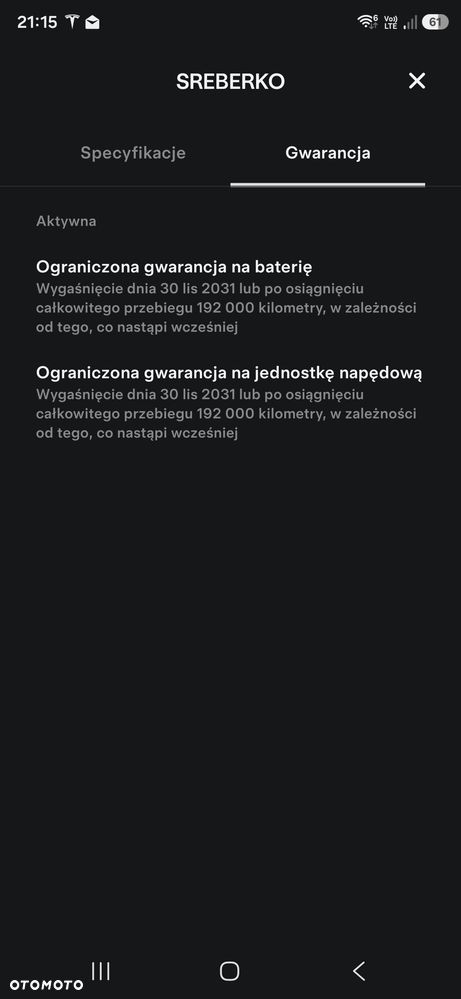
Task: Open recent apps from the navigation bar
Action: click(101, 971)
